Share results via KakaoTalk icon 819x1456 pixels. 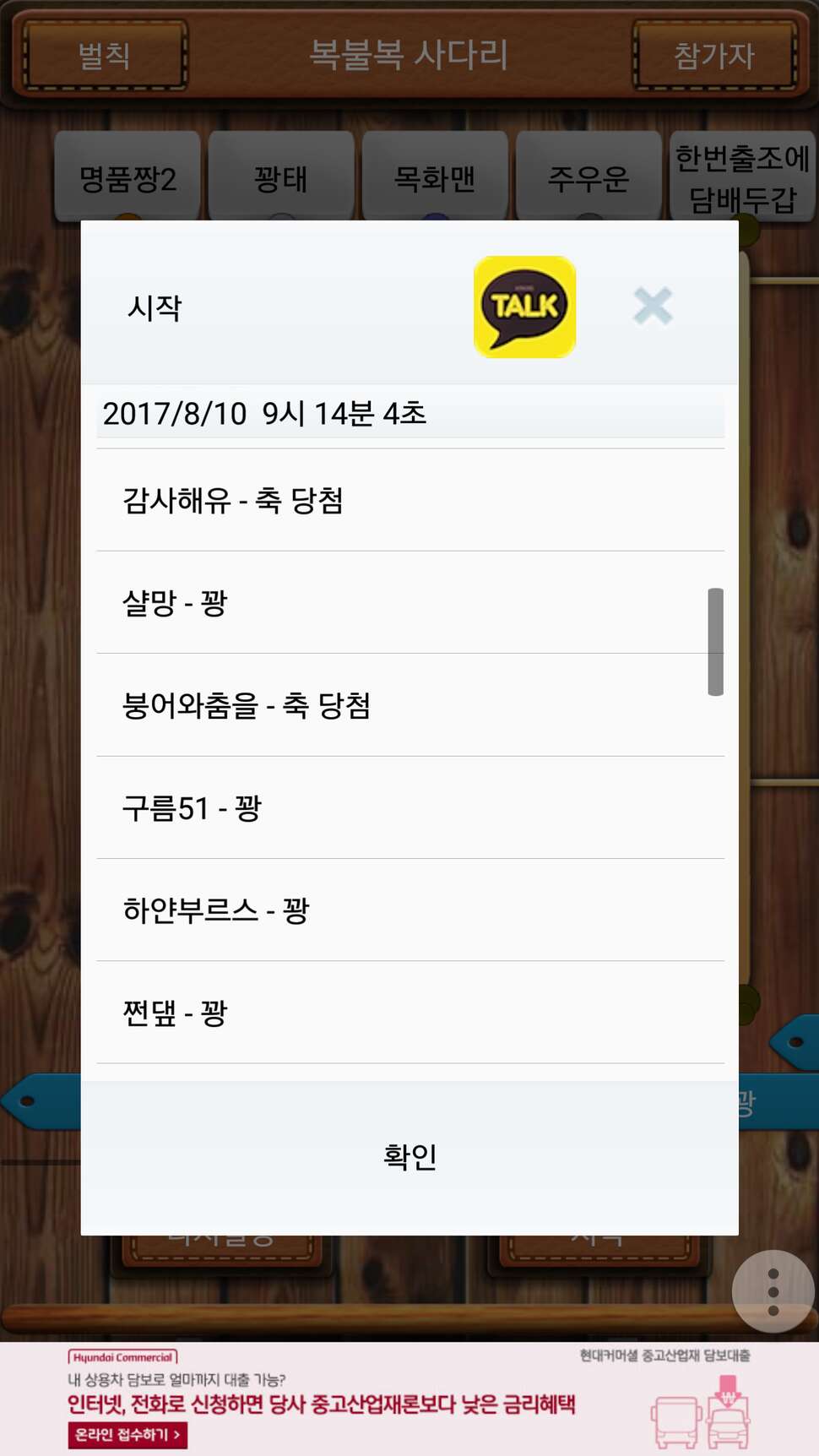[x=524, y=307]
